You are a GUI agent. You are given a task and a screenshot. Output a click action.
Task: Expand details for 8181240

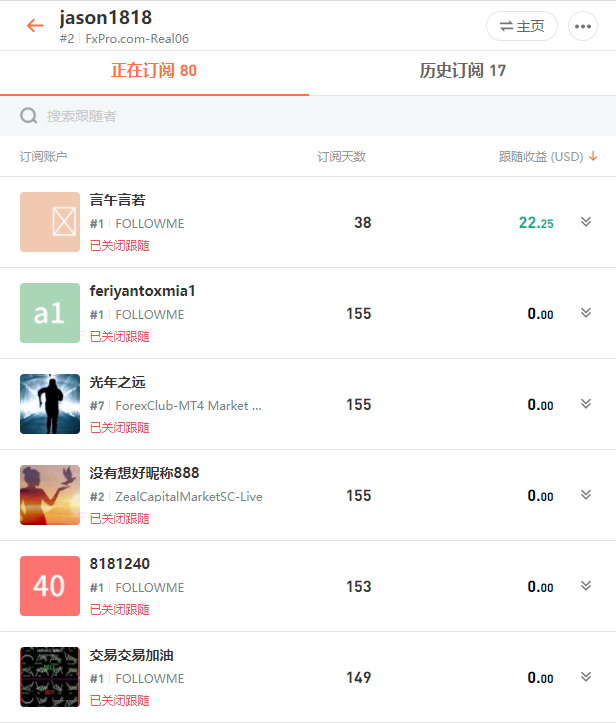coord(586,586)
